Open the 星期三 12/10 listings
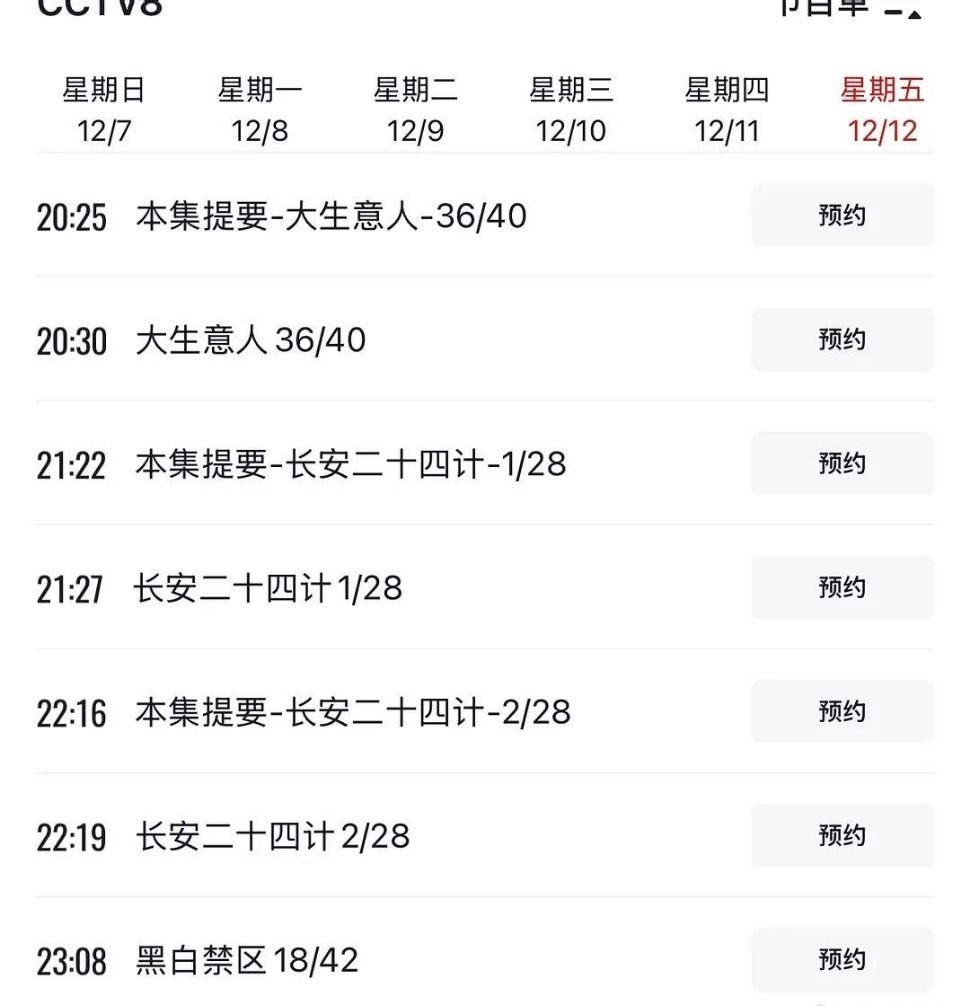The image size is (970, 1006). (x=571, y=107)
